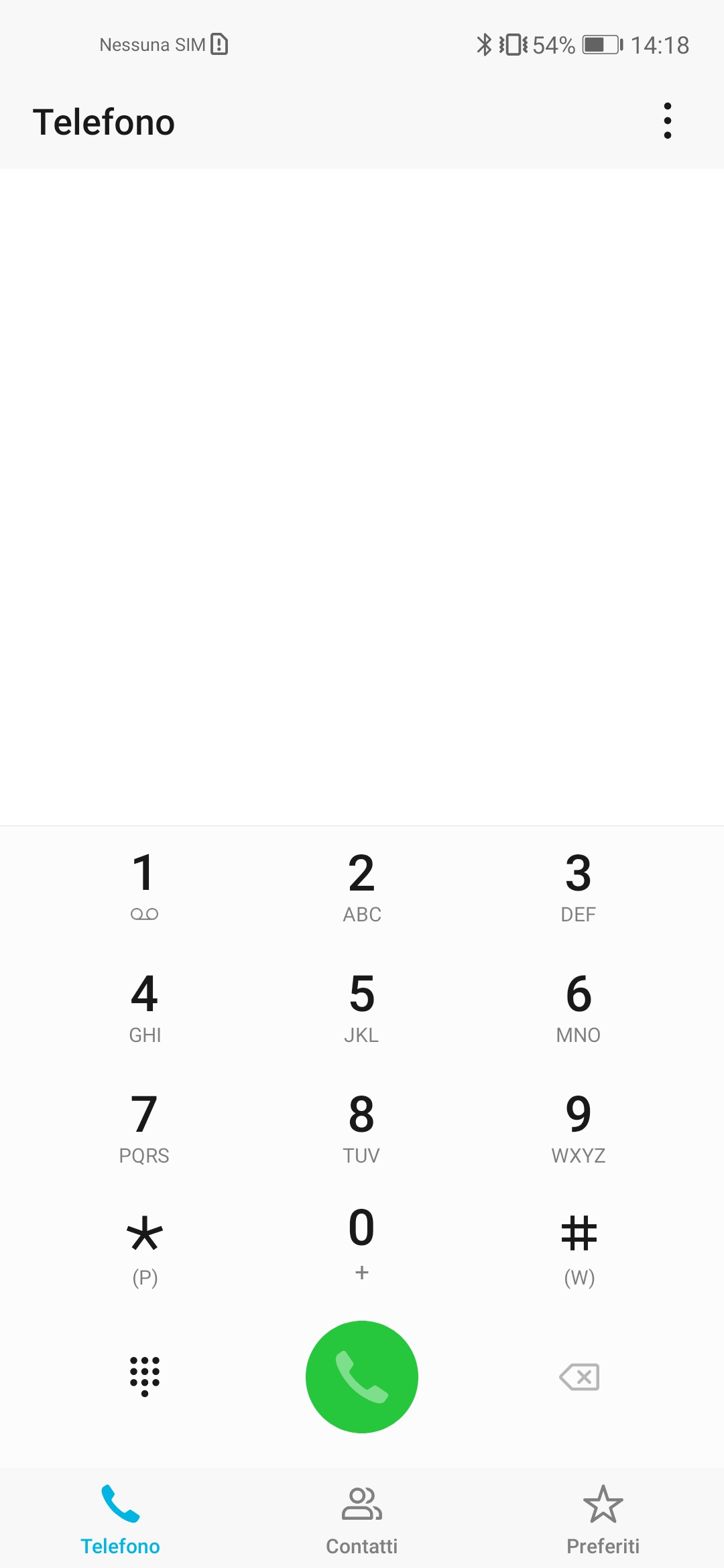Delete last digit with backspace icon
This screenshot has width=724, height=1568.
tap(579, 1377)
